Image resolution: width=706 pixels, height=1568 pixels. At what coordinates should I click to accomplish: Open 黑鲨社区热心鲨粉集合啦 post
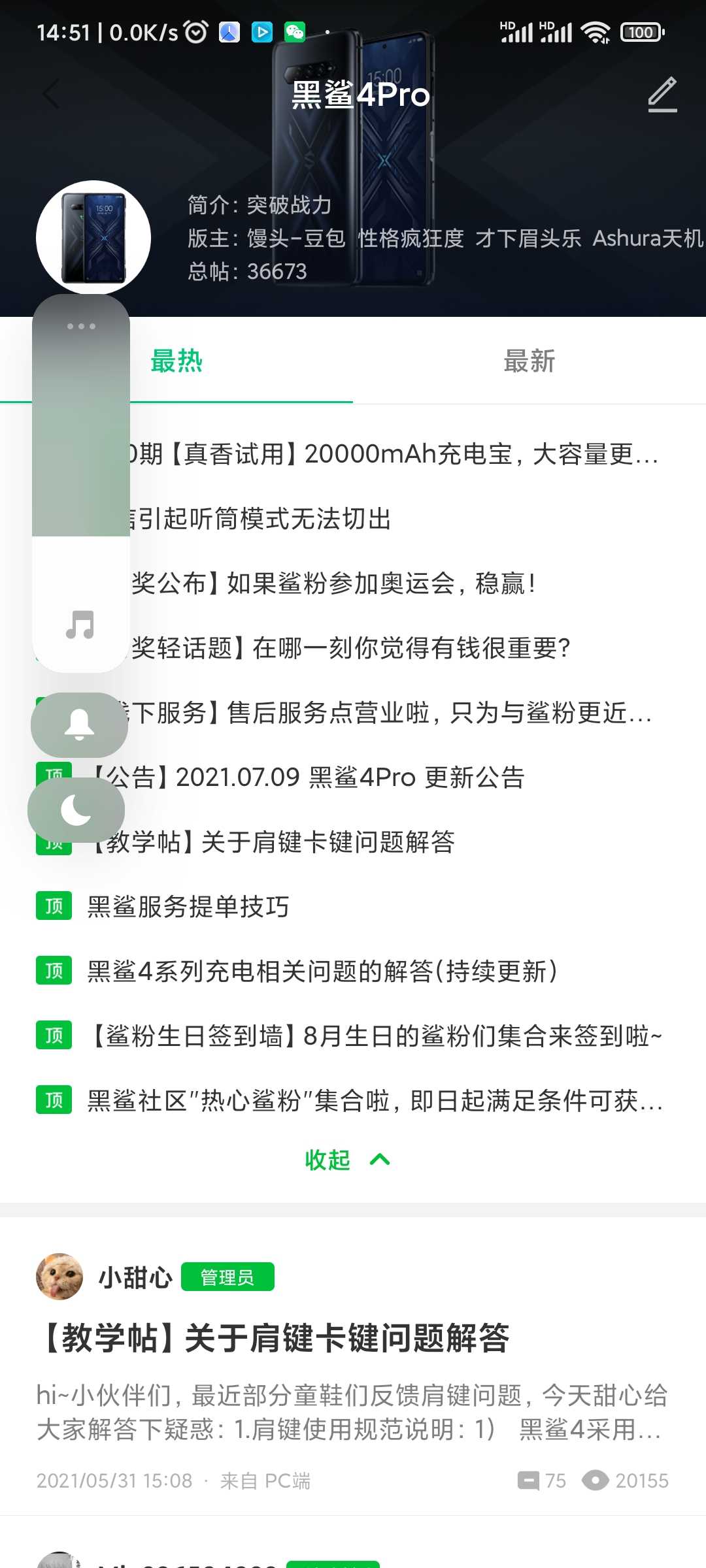coord(375,1101)
